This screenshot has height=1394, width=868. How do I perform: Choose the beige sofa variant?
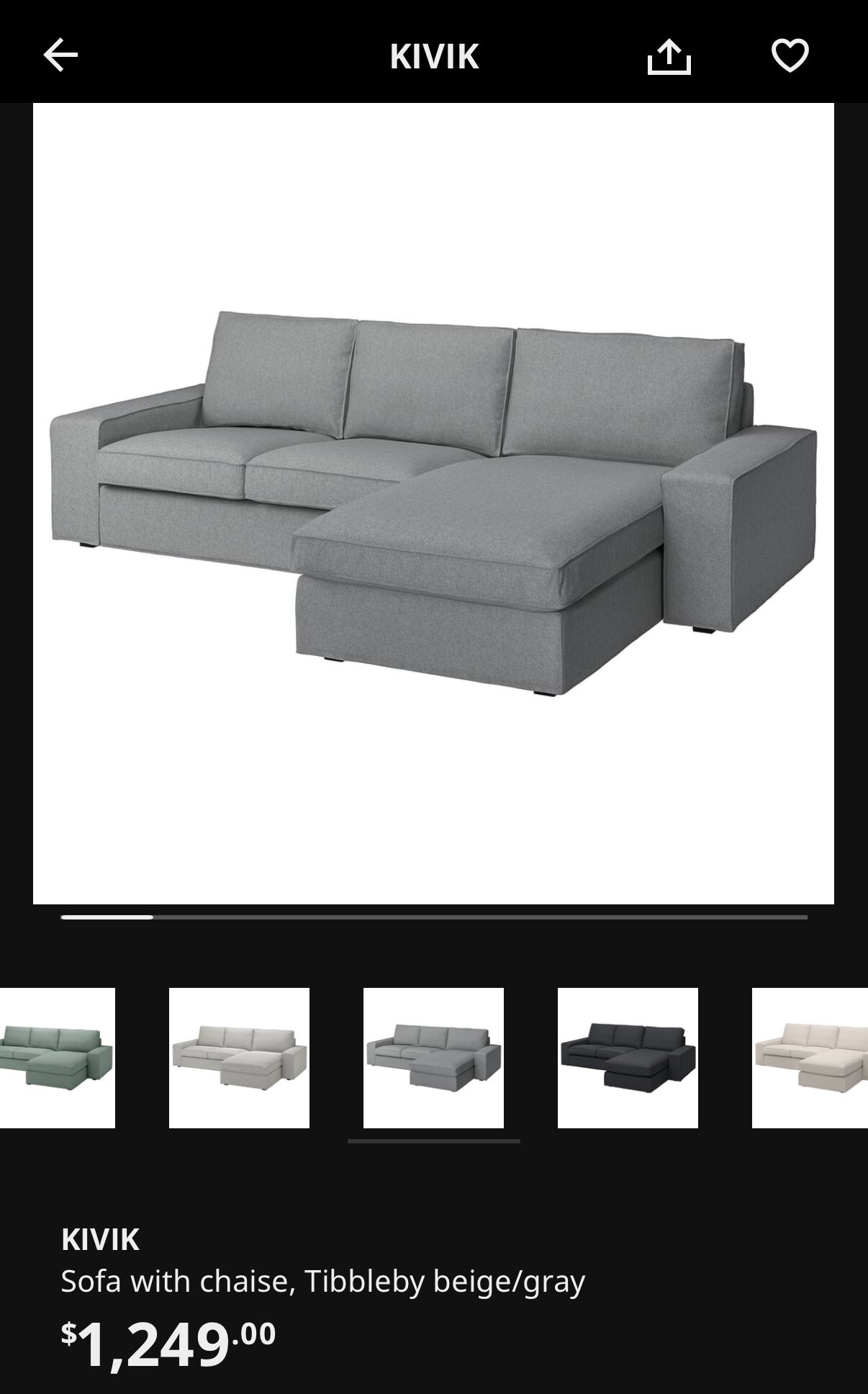810,1057
